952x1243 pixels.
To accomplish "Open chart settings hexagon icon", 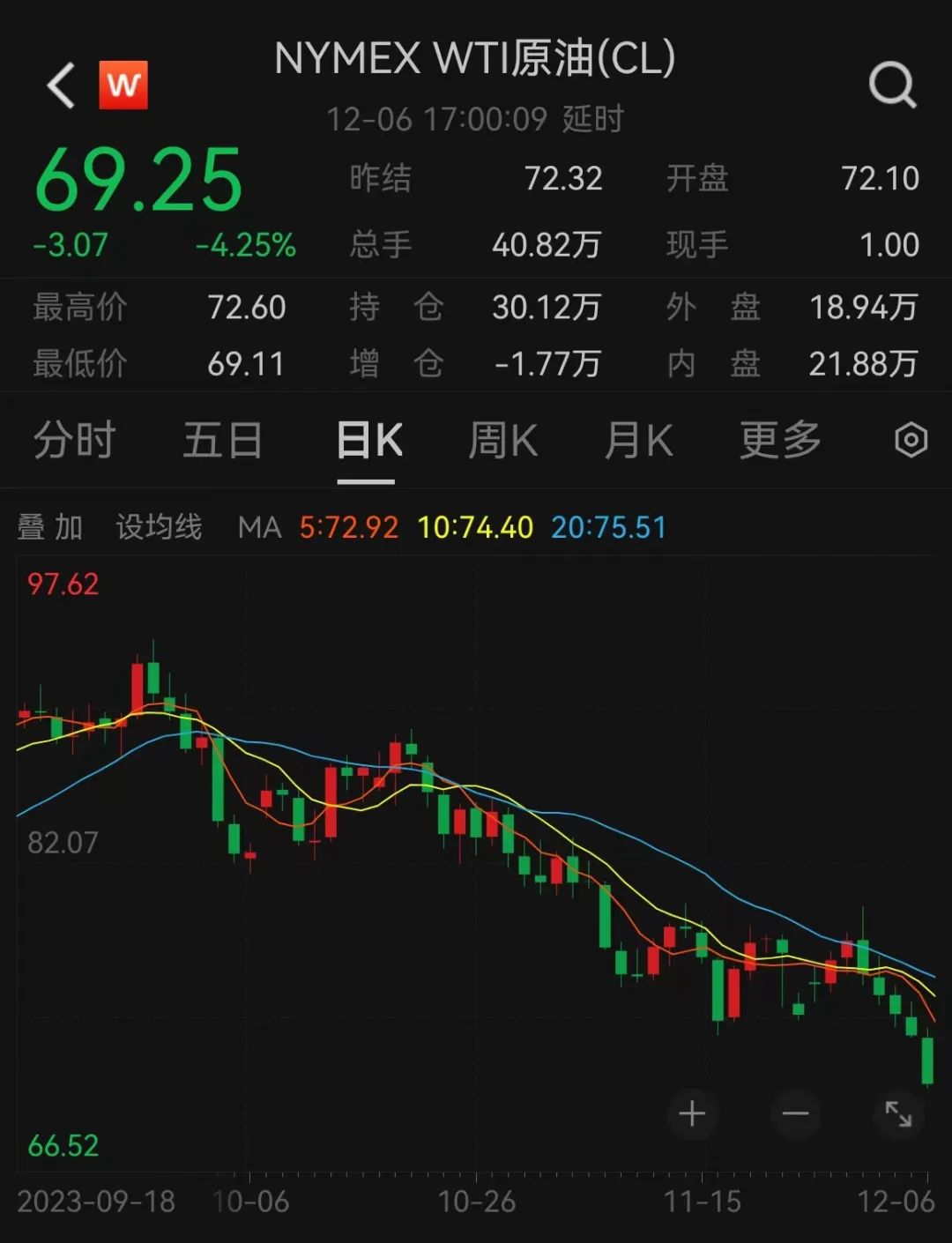I will pyautogui.click(x=911, y=440).
